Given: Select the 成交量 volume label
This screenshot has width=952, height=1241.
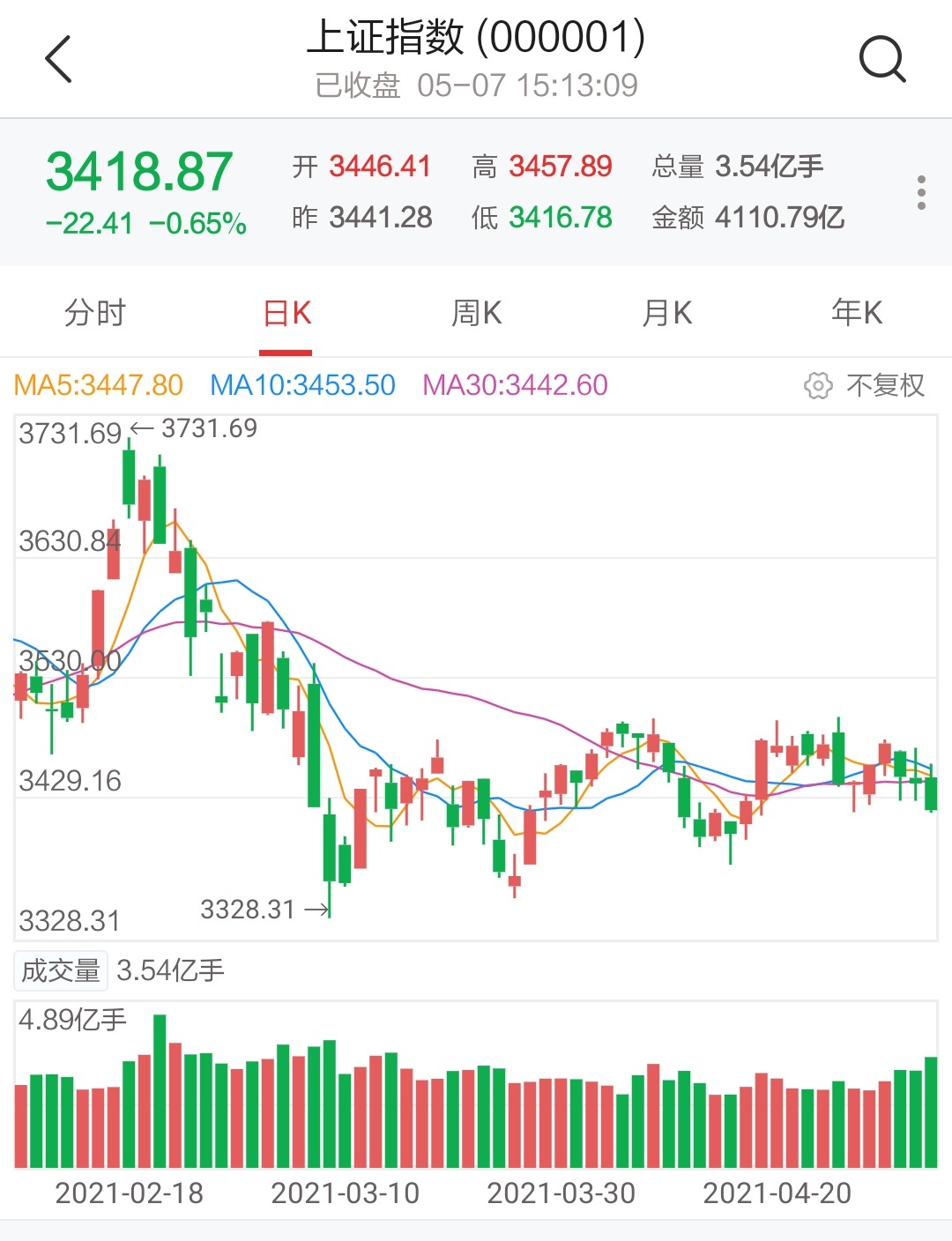Looking at the screenshot, I should click(59, 969).
